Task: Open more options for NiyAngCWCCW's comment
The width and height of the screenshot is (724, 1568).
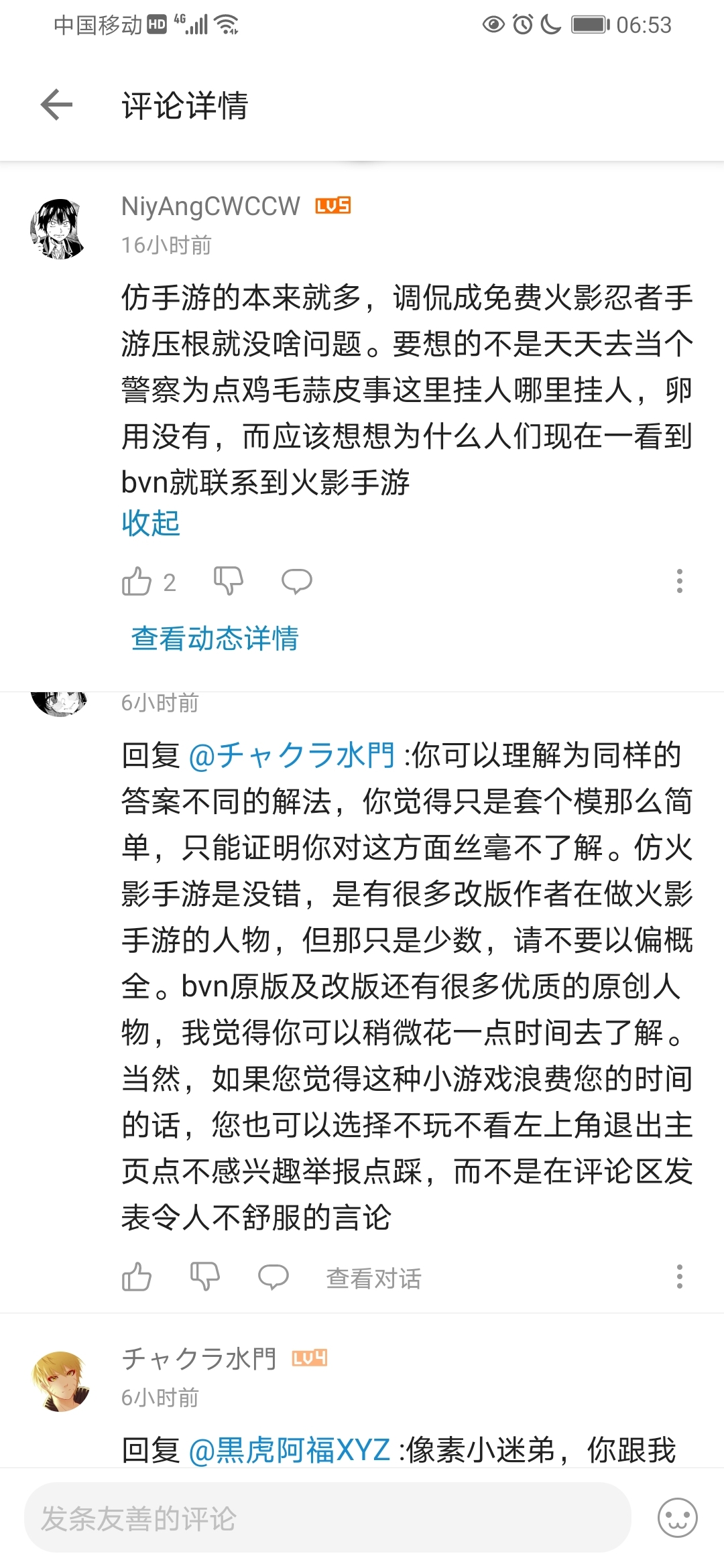Action: [679, 581]
